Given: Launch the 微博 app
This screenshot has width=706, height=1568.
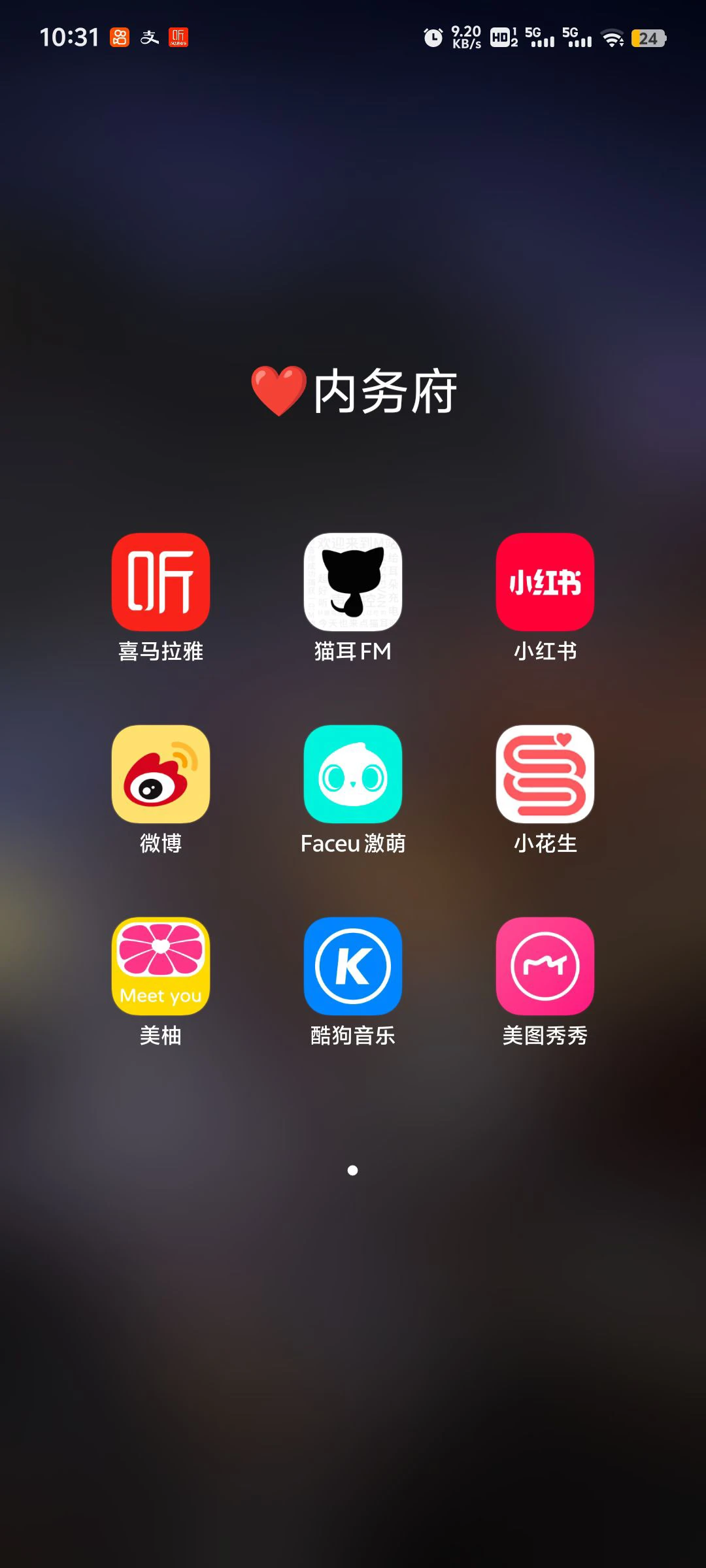Looking at the screenshot, I should [x=160, y=774].
